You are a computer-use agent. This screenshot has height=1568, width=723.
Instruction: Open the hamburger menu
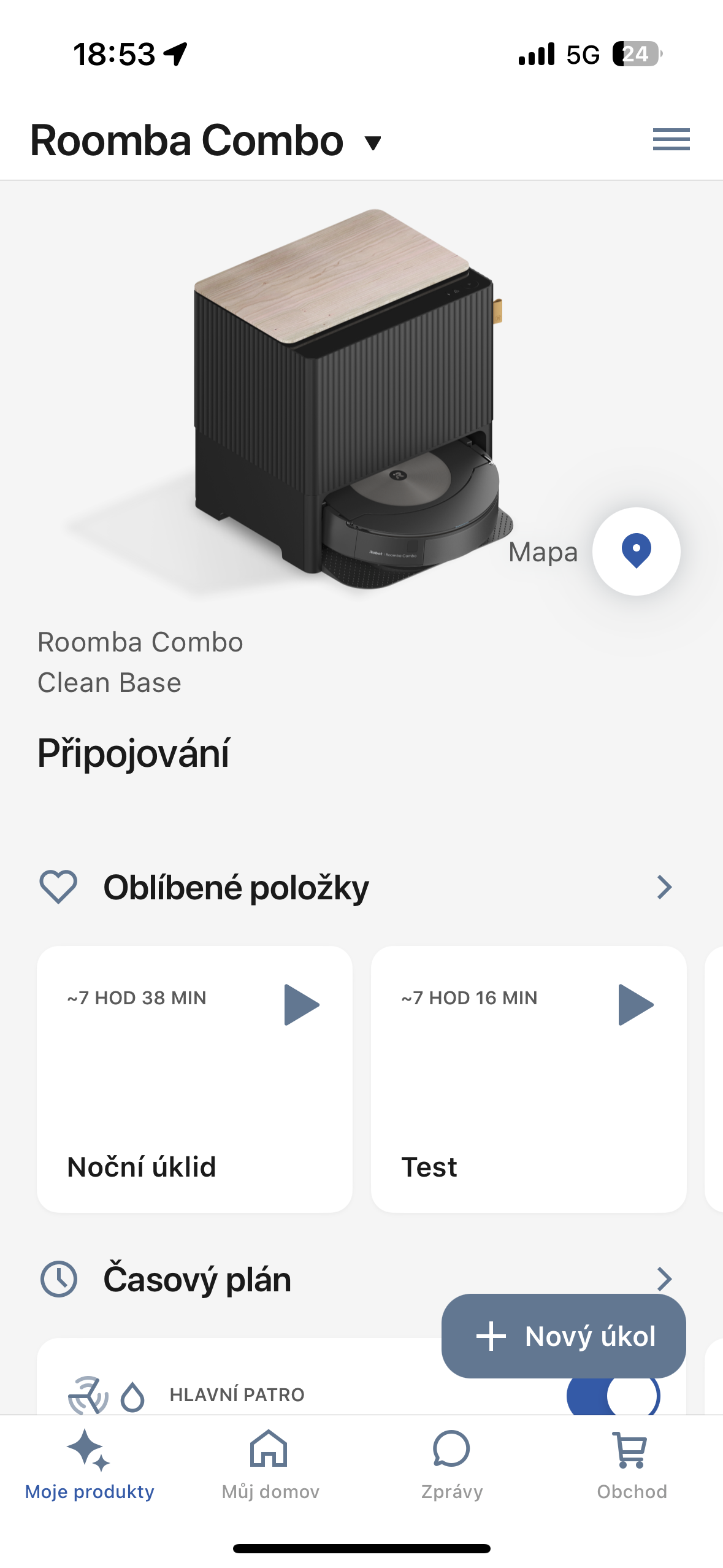[x=671, y=140]
